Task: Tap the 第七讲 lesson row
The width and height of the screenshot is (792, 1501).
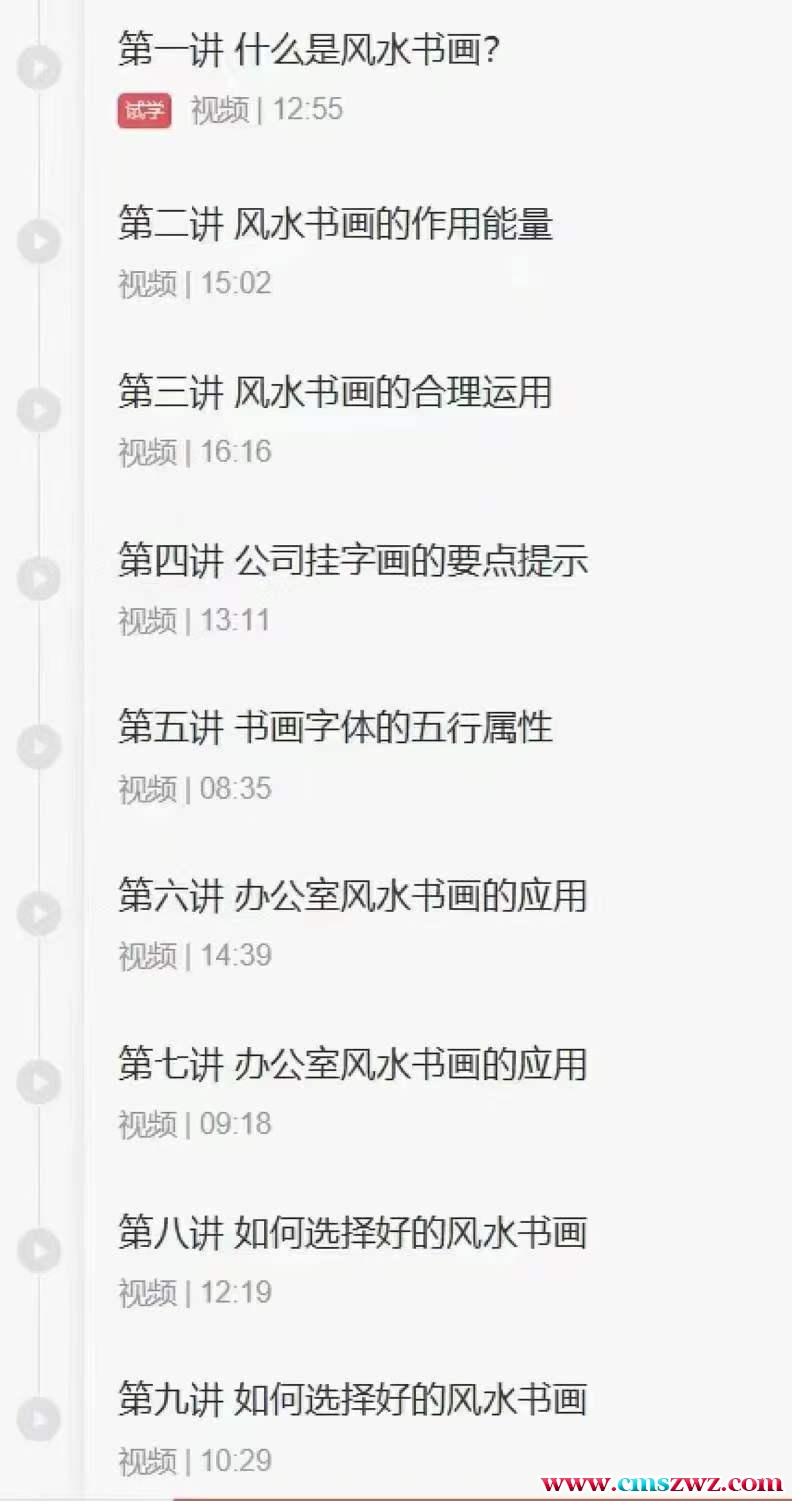Action: [352, 1063]
